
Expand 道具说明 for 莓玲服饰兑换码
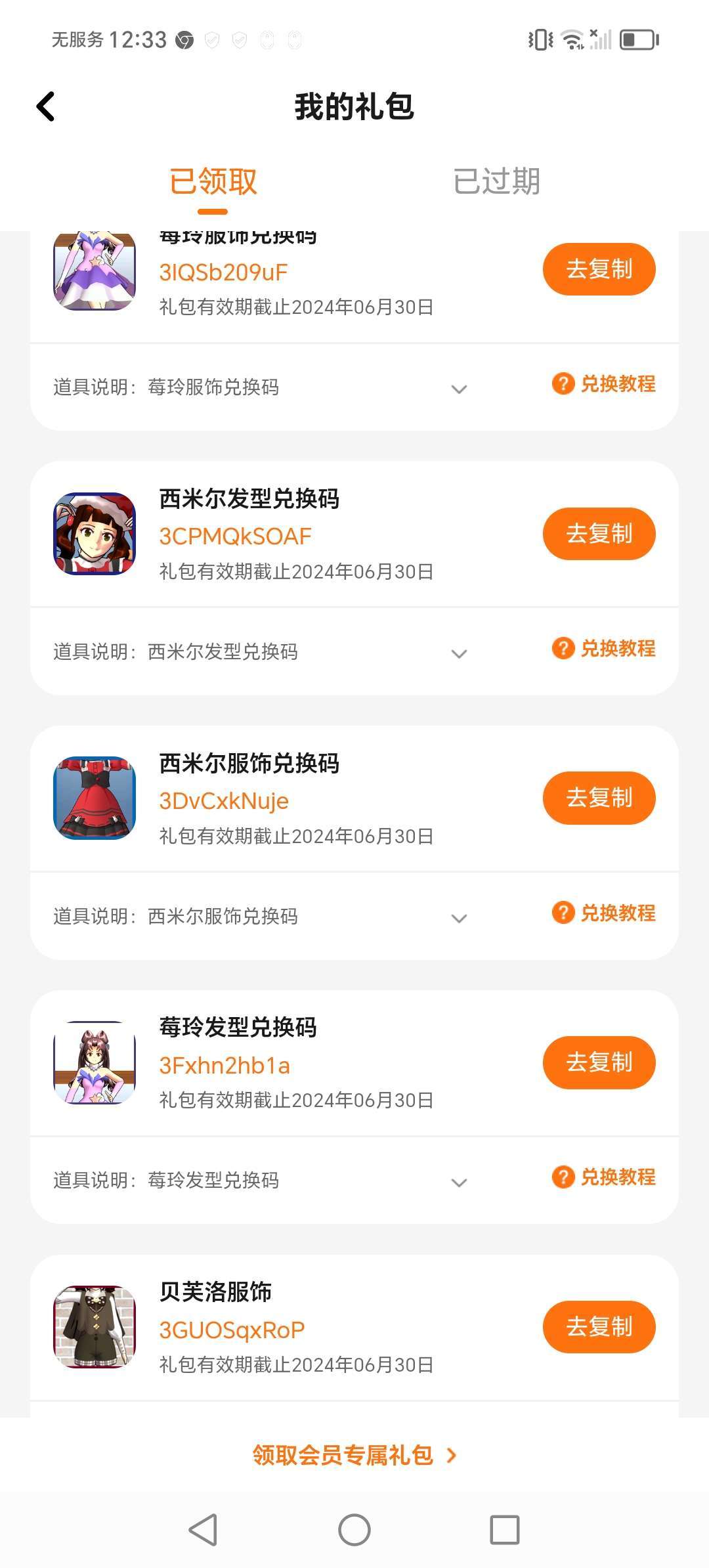tap(460, 389)
